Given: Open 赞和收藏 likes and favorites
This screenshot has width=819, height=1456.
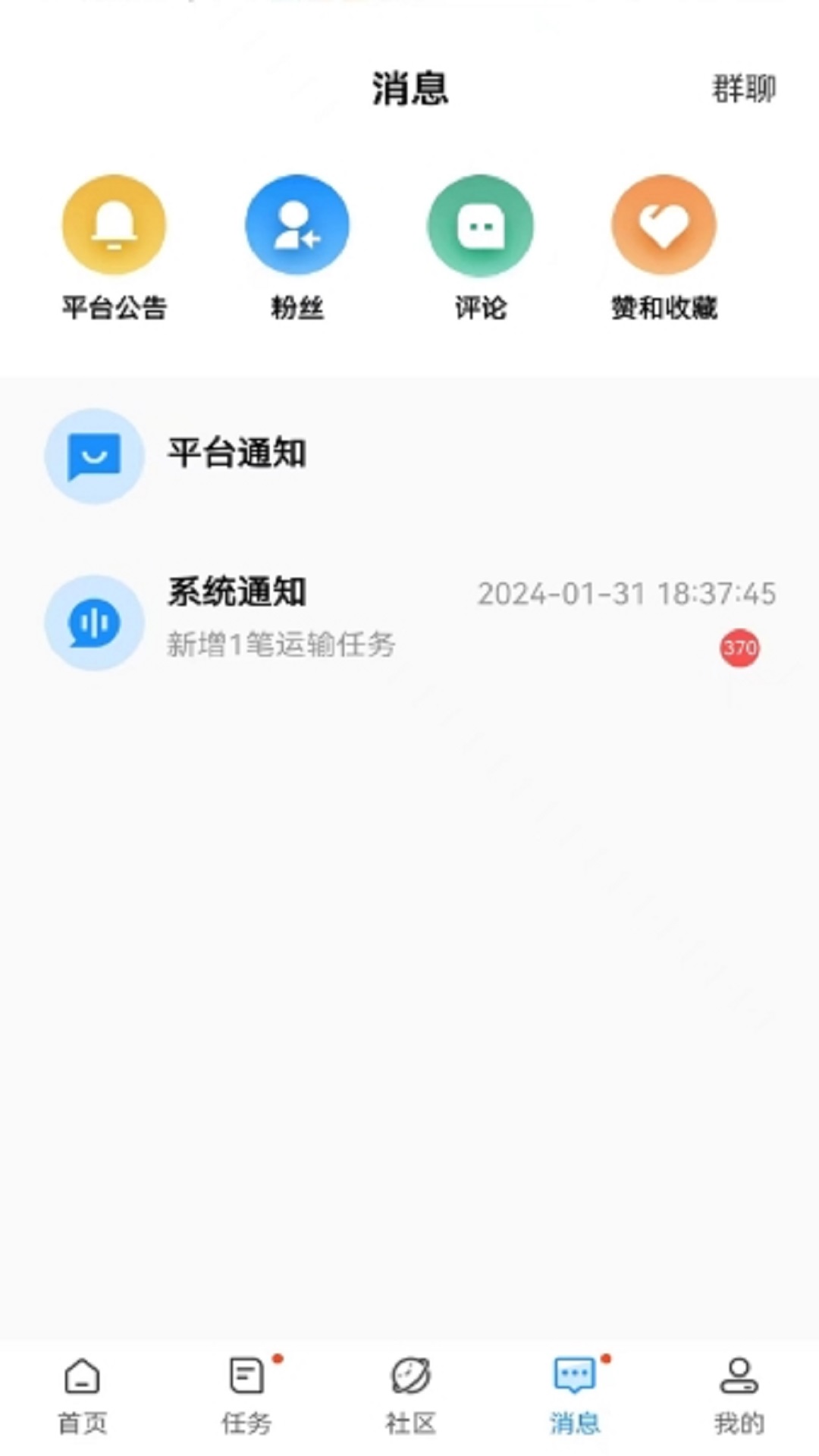Looking at the screenshot, I should 664,225.
